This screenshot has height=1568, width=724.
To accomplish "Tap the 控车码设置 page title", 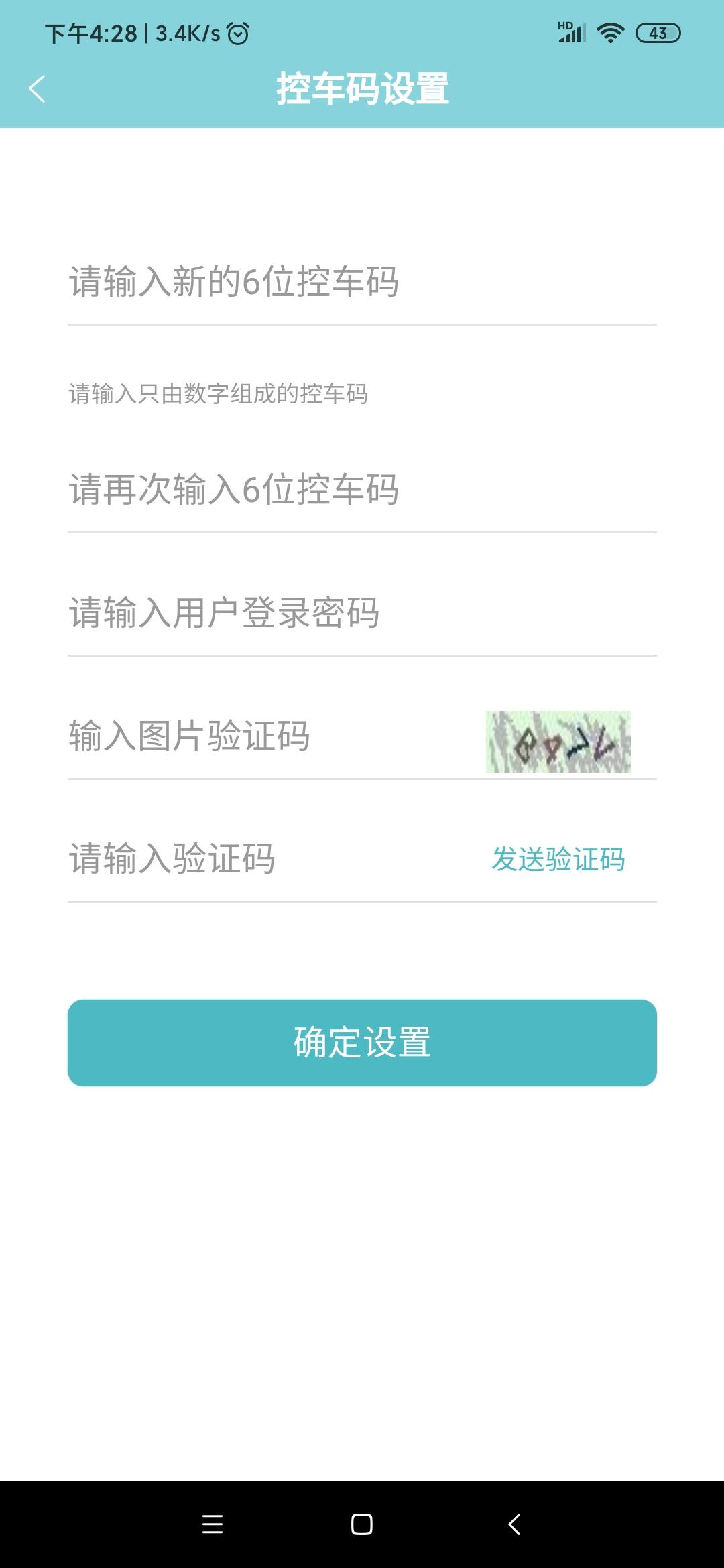I will point(362,88).
